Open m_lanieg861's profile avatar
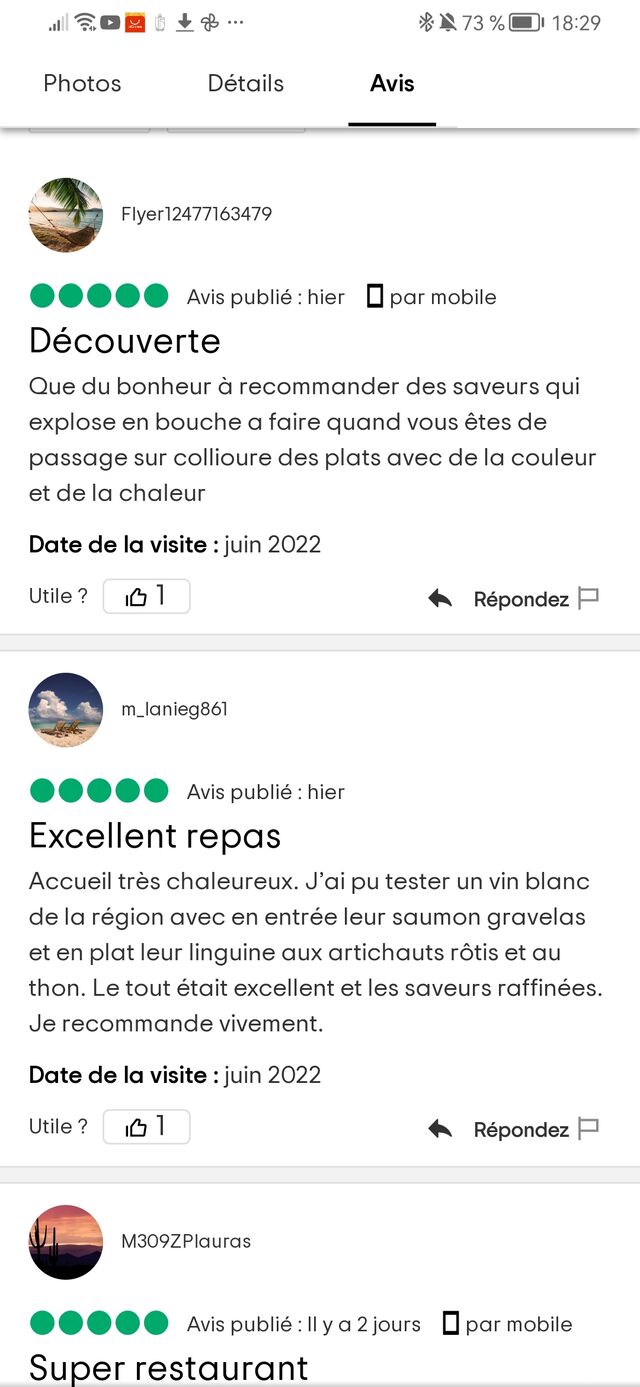 click(66, 710)
